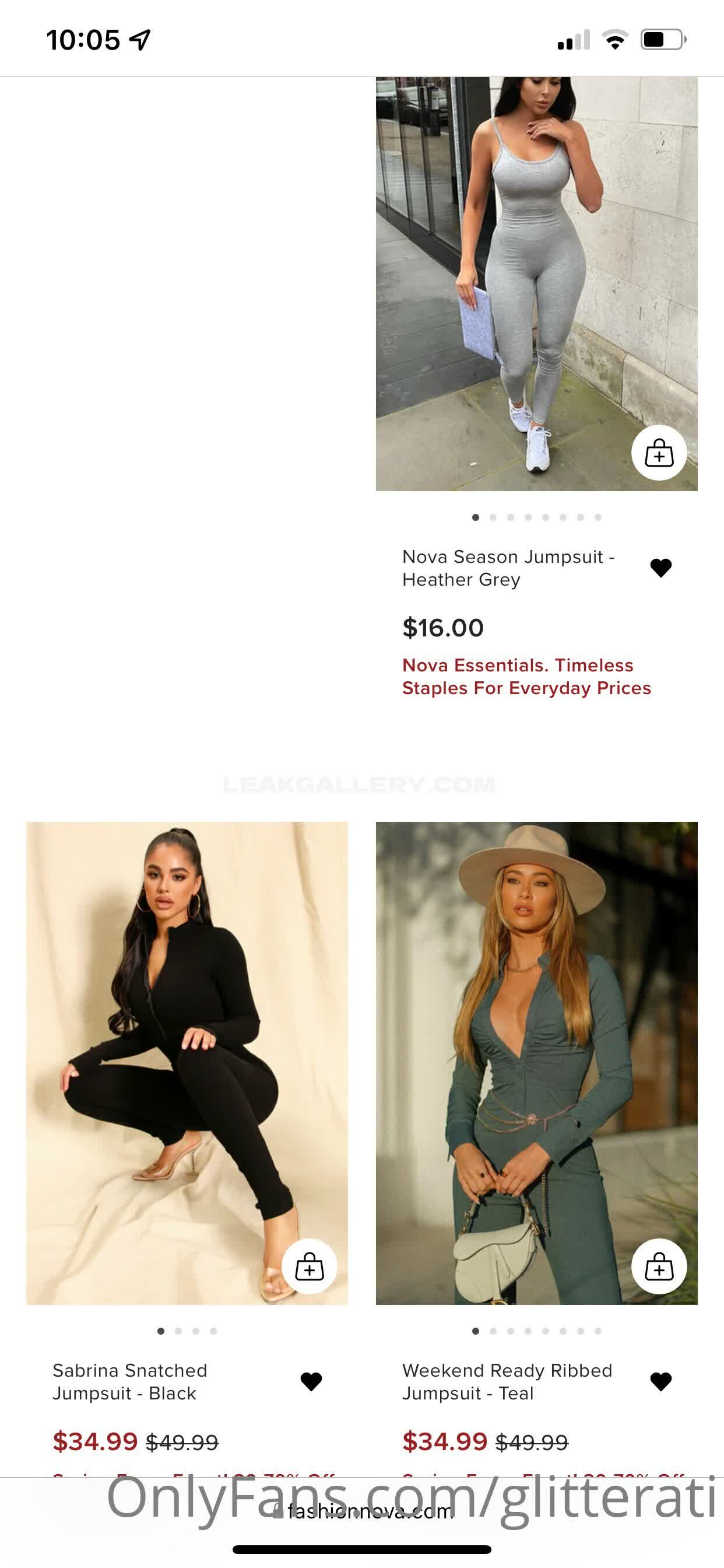The height and width of the screenshot is (1568, 724).
Task: Toggle heart on Weekend Ready Ribbed Jumpsuit
Action: pos(660,1381)
